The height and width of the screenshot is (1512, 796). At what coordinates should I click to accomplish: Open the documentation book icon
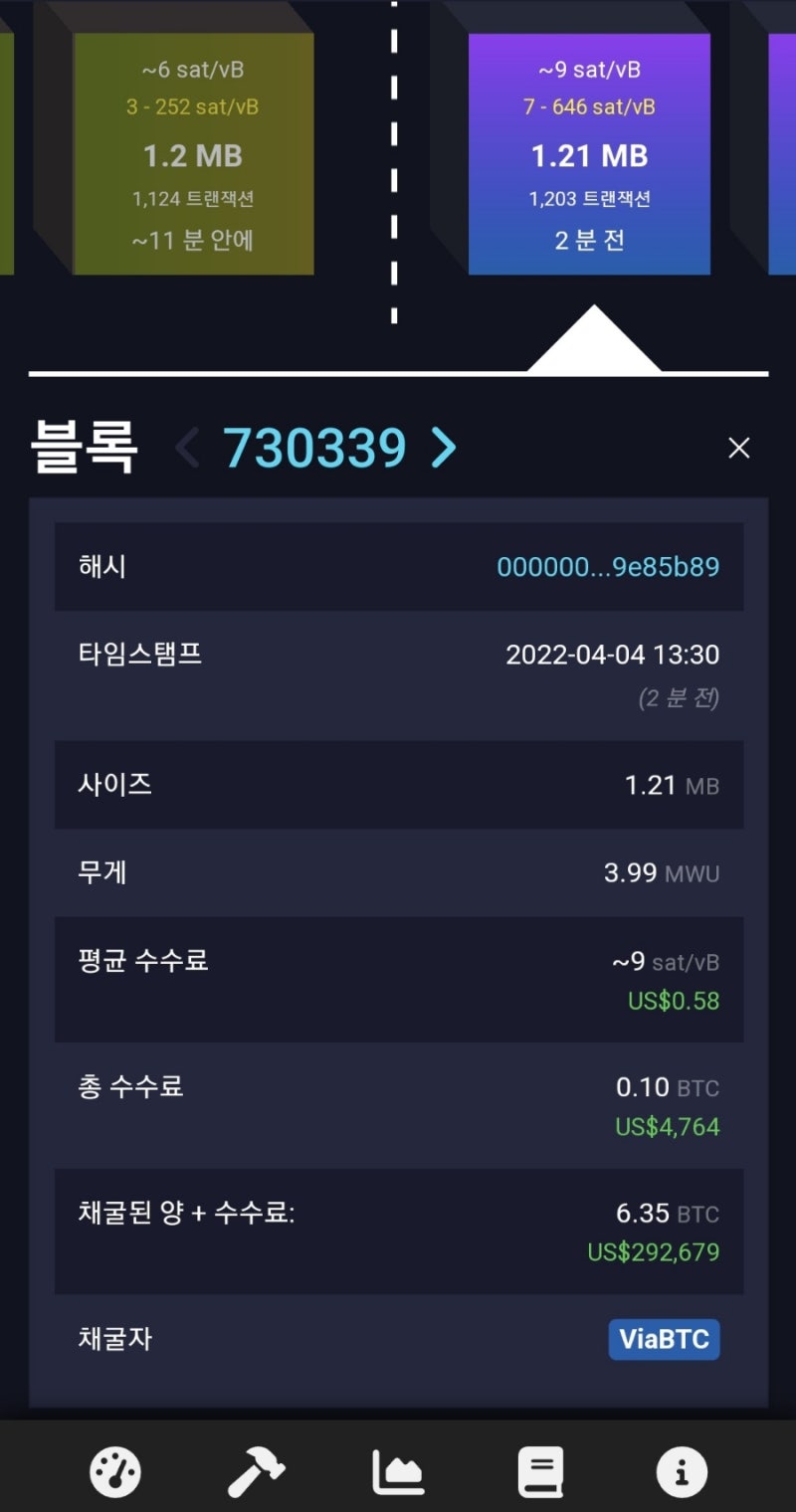pos(539,1470)
